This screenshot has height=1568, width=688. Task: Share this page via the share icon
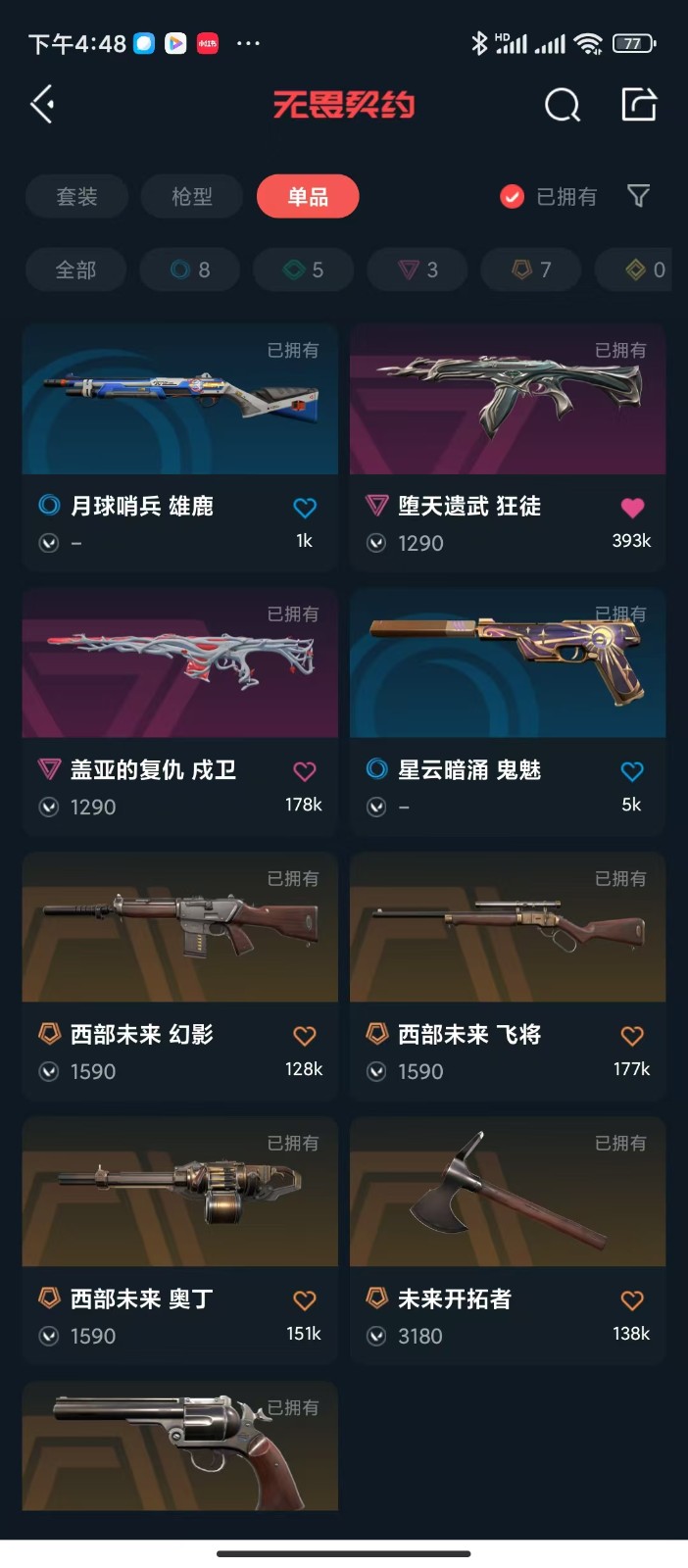pyautogui.click(x=639, y=104)
